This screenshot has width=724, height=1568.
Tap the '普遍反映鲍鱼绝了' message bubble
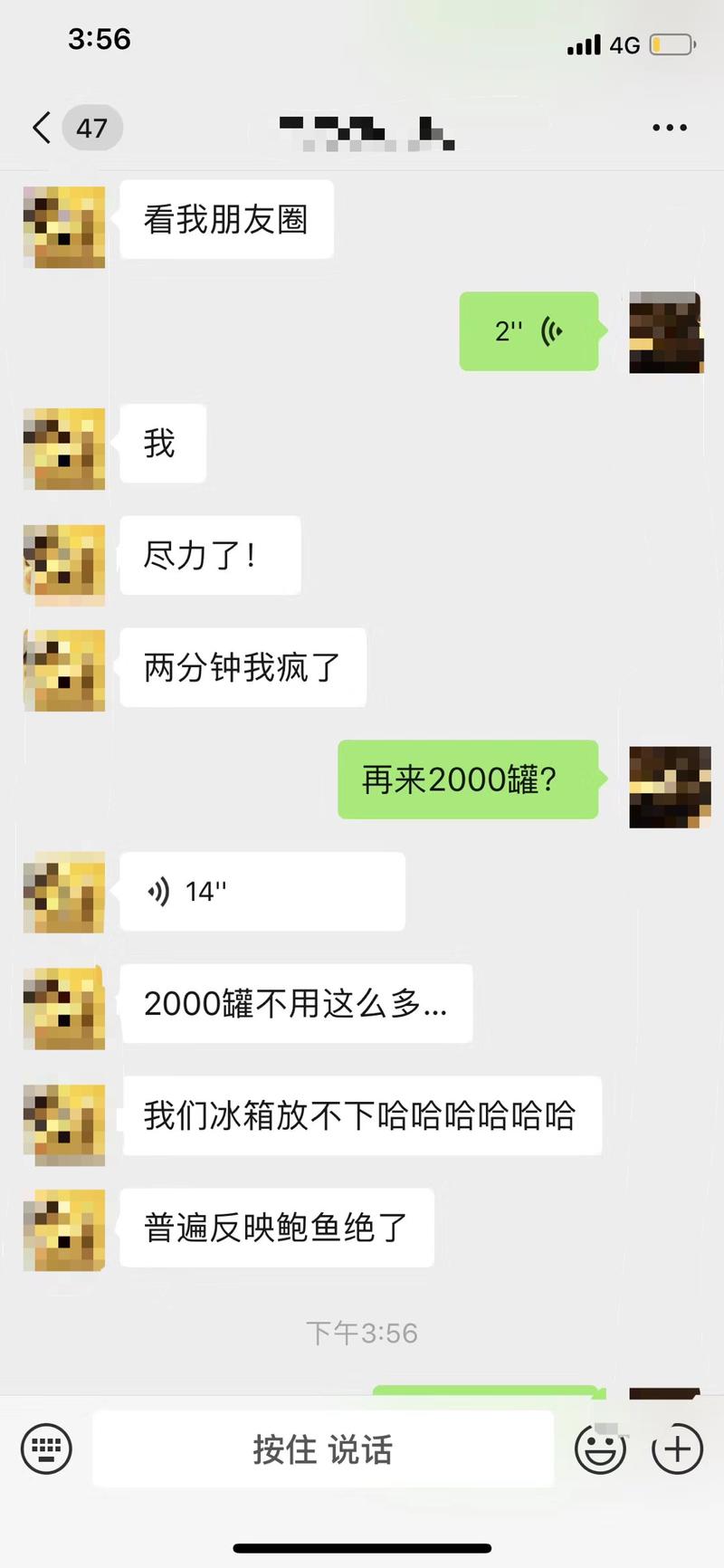click(275, 1228)
